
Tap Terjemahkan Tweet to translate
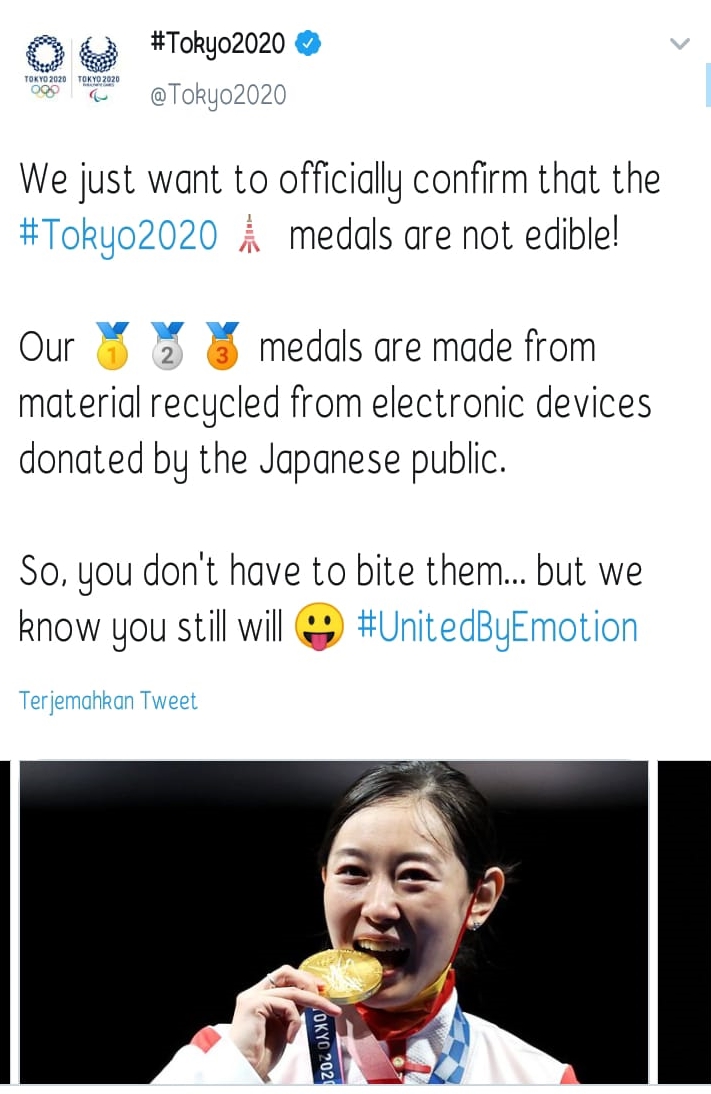pos(108,701)
